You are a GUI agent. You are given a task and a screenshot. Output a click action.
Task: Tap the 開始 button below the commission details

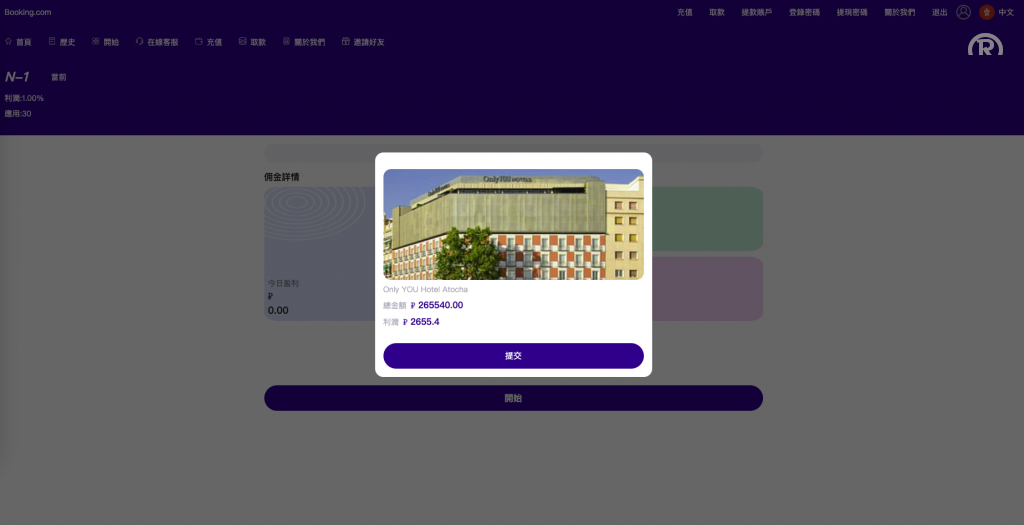coord(513,398)
